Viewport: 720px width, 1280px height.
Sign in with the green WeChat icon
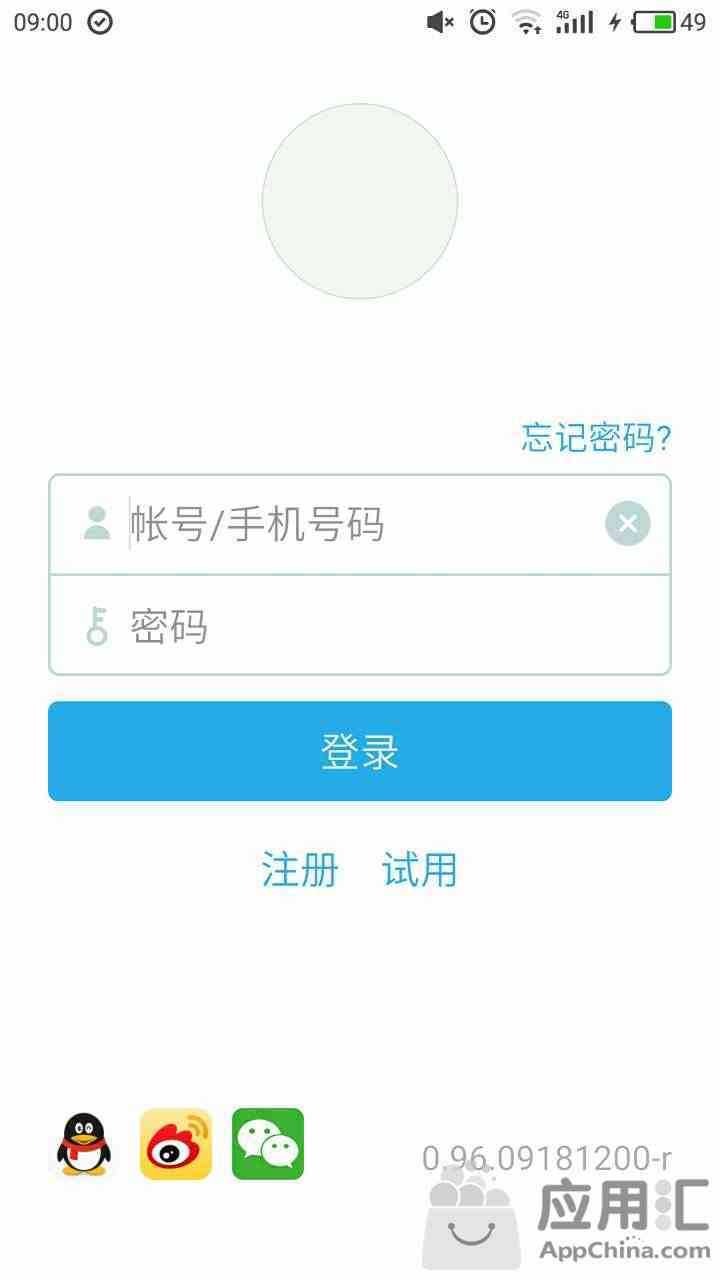pyautogui.click(x=268, y=1144)
